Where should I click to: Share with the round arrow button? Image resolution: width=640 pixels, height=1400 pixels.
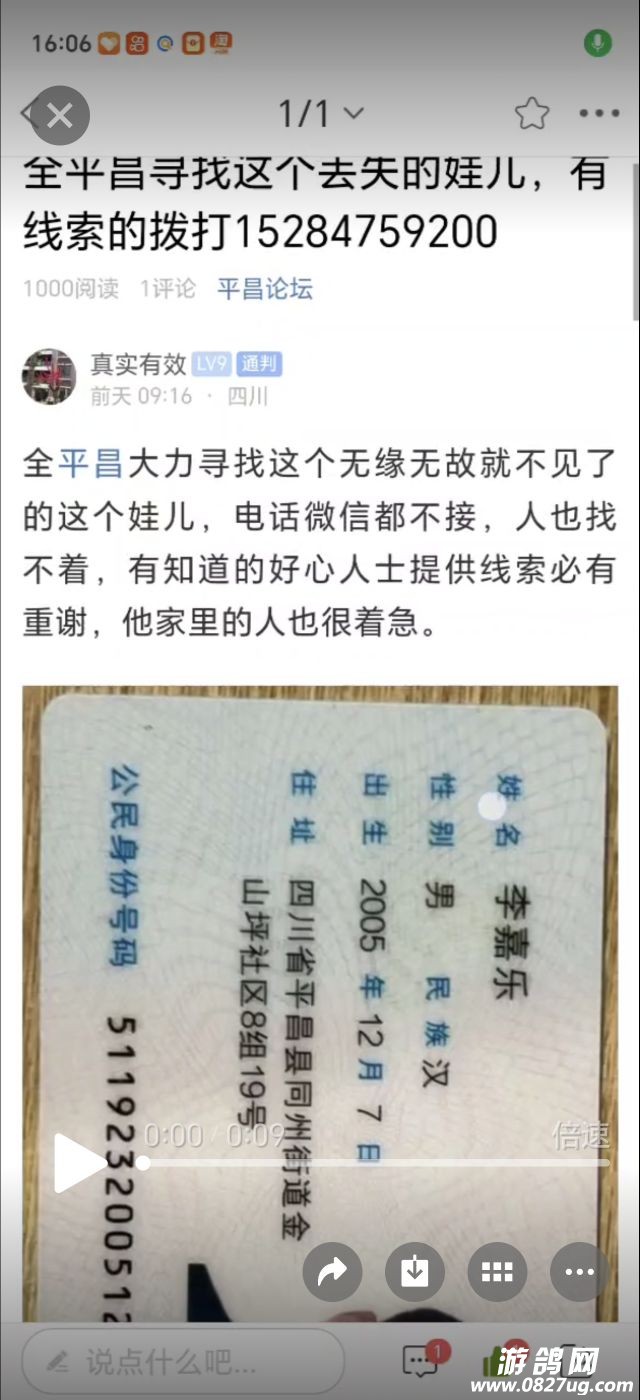tap(332, 1271)
